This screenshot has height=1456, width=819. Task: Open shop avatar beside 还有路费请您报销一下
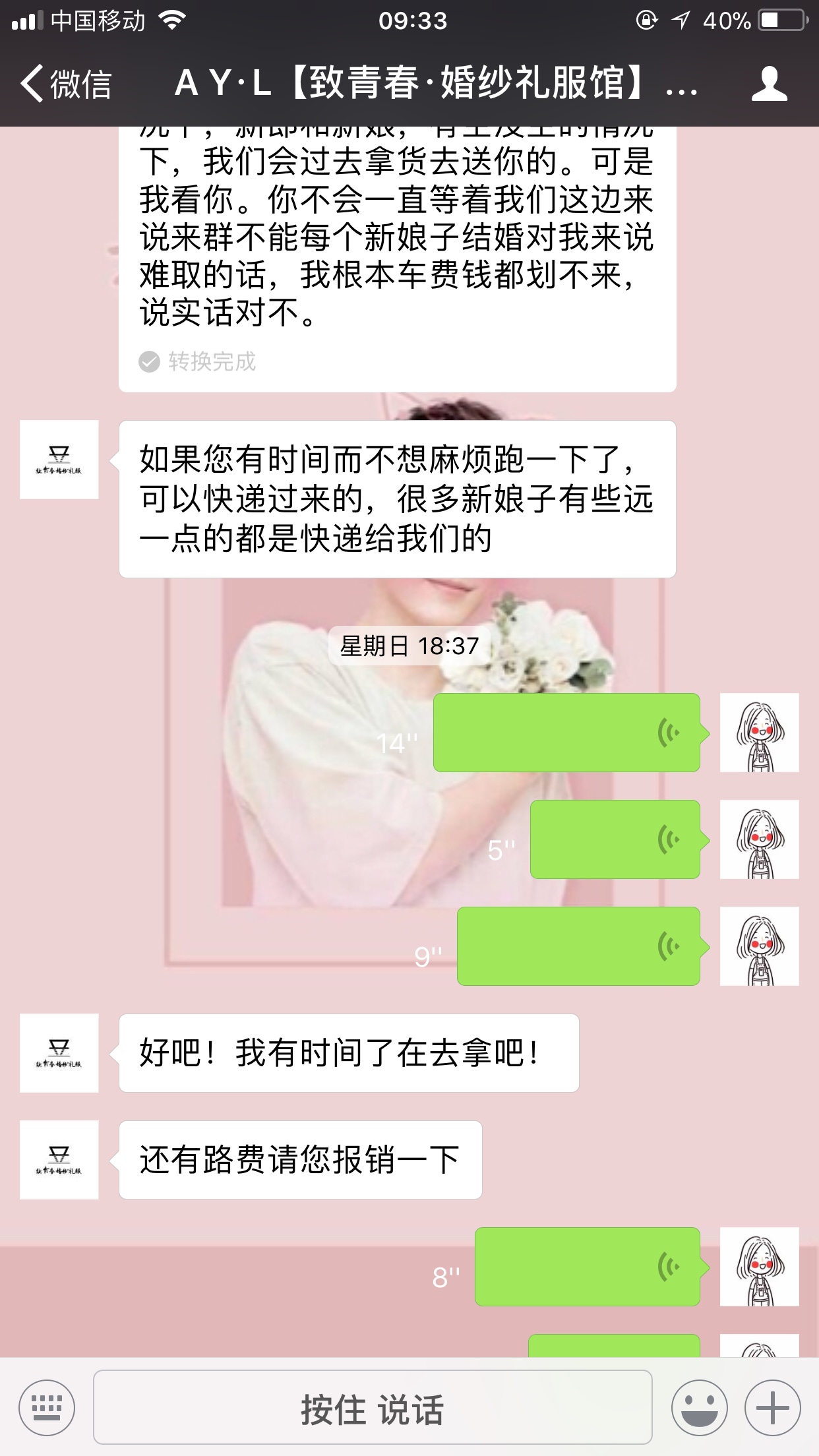(59, 1160)
